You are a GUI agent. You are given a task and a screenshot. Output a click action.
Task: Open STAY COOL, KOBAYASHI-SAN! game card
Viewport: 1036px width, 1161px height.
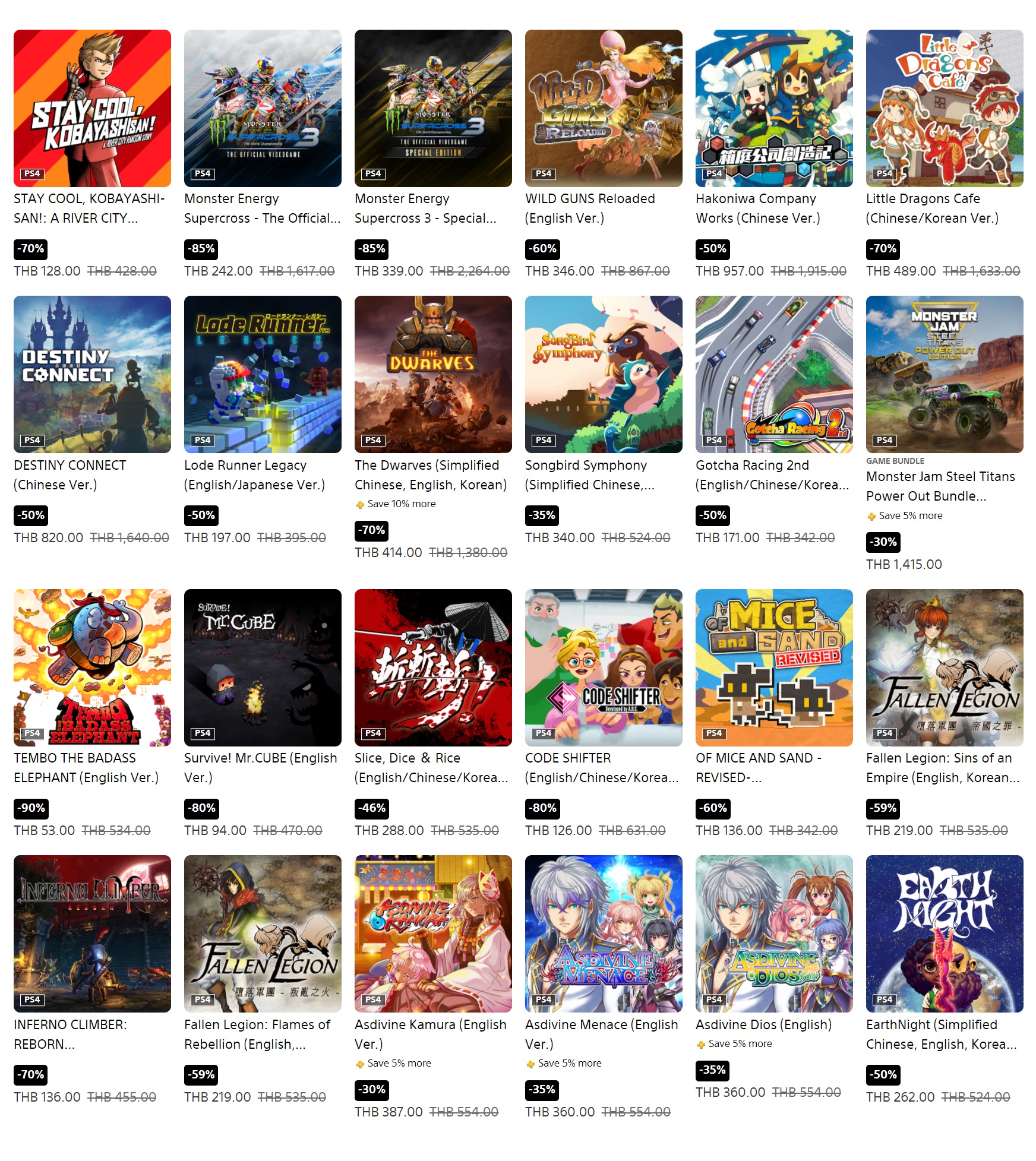pos(92,108)
